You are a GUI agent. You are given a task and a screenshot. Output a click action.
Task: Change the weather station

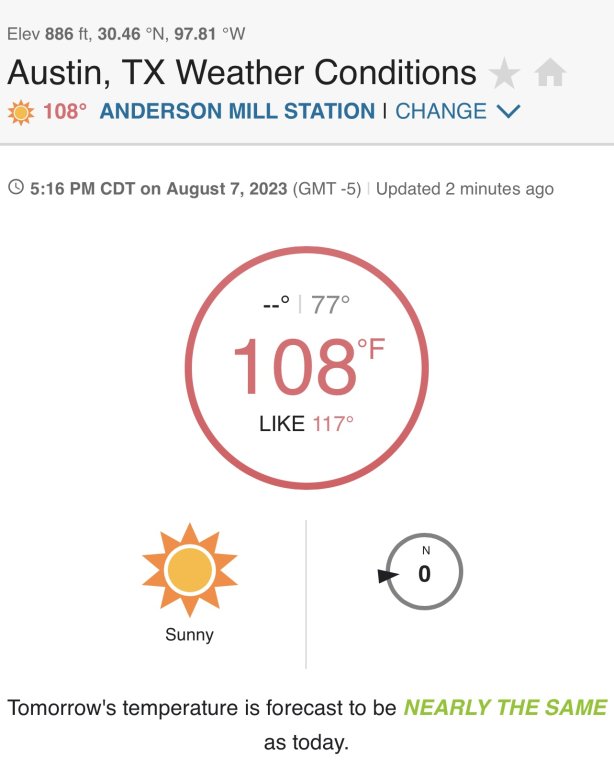click(457, 111)
